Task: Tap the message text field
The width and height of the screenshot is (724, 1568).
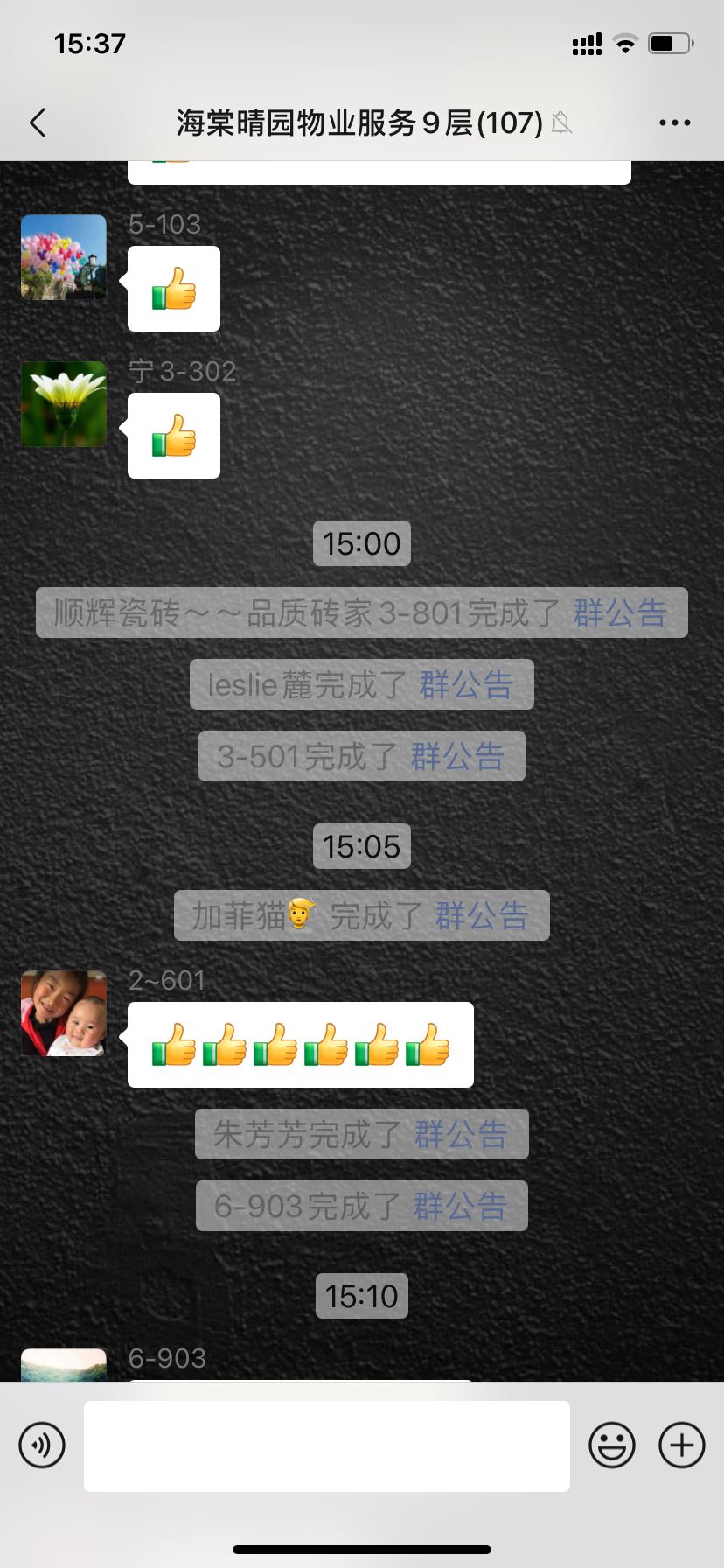Action: click(x=326, y=1445)
